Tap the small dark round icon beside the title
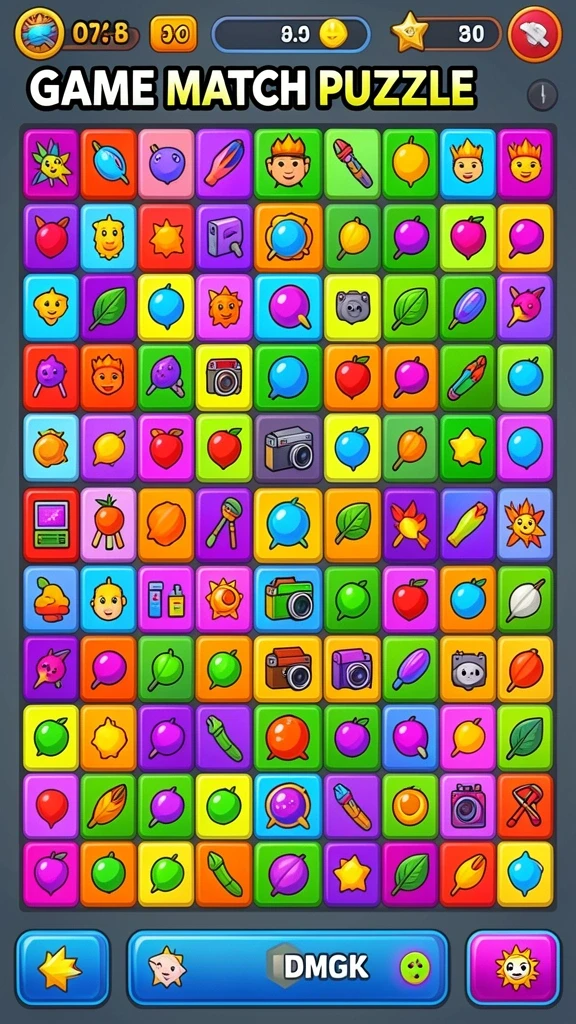Screen dimensions: 576x1024 (542, 95)
